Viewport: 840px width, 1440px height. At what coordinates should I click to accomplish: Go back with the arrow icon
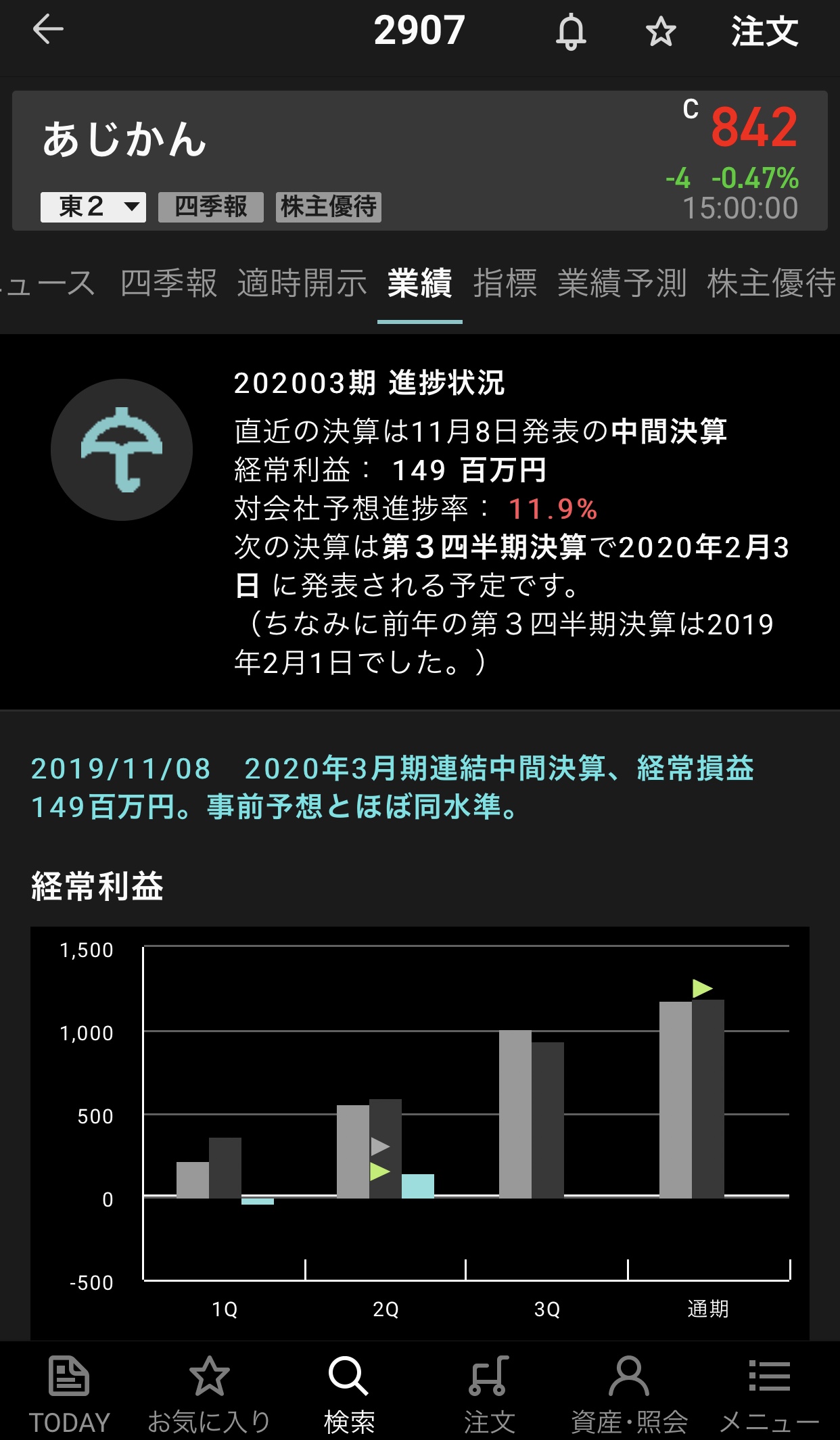coord(48,30)
